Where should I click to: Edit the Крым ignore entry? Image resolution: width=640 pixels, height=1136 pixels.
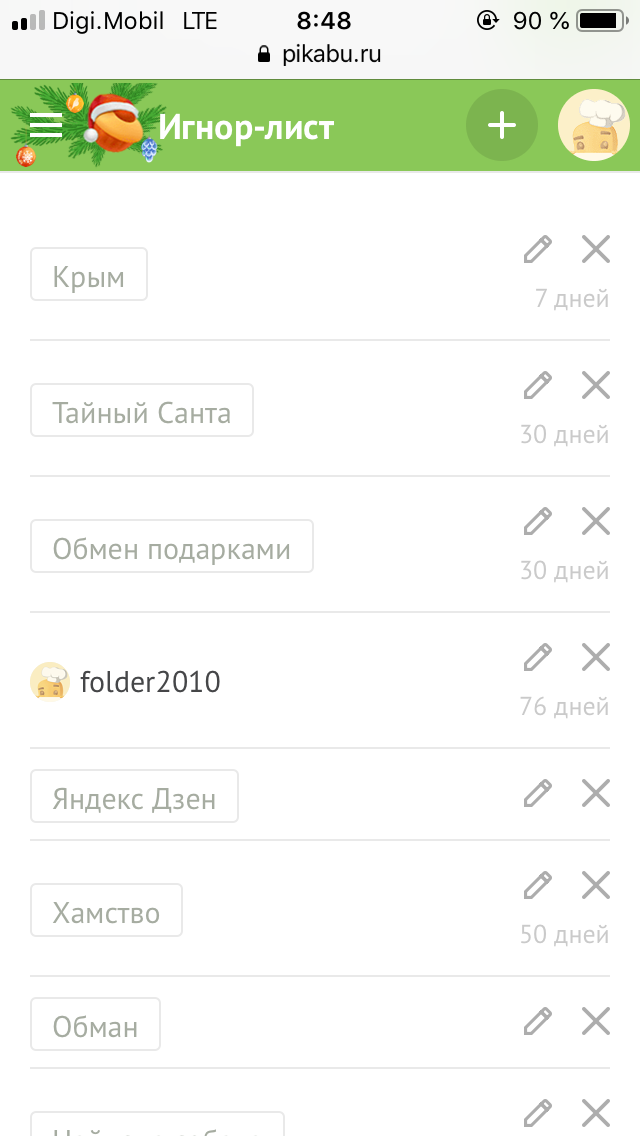pos(538,249)
